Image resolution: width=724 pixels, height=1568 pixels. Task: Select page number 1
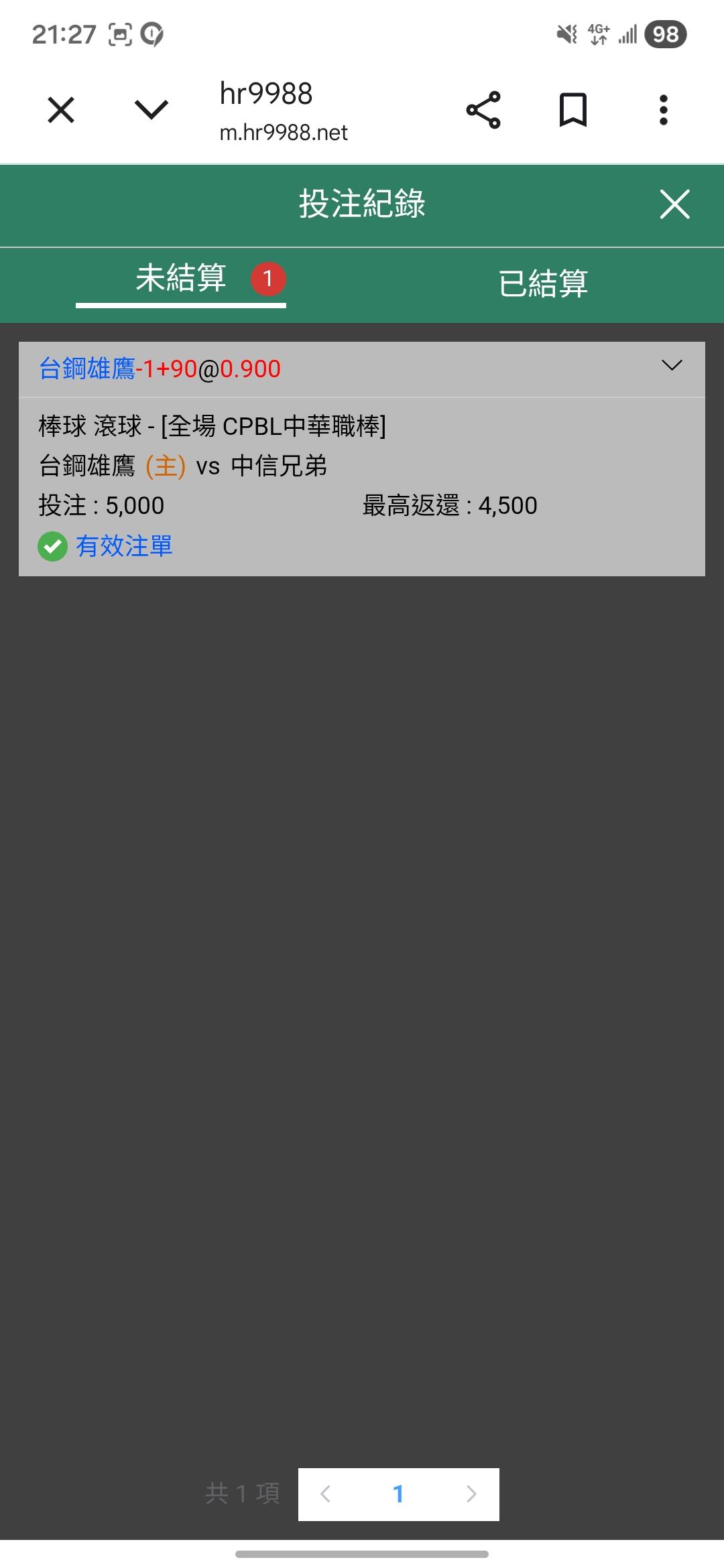(x=398, y=1494)
